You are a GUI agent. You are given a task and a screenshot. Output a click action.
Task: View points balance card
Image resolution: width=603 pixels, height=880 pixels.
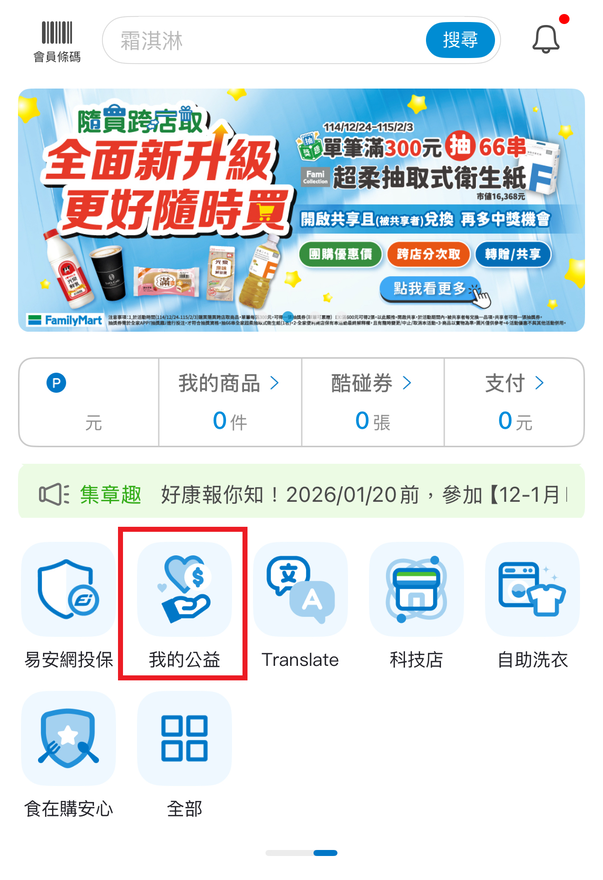pyautogui.click(x=89, y=402)
